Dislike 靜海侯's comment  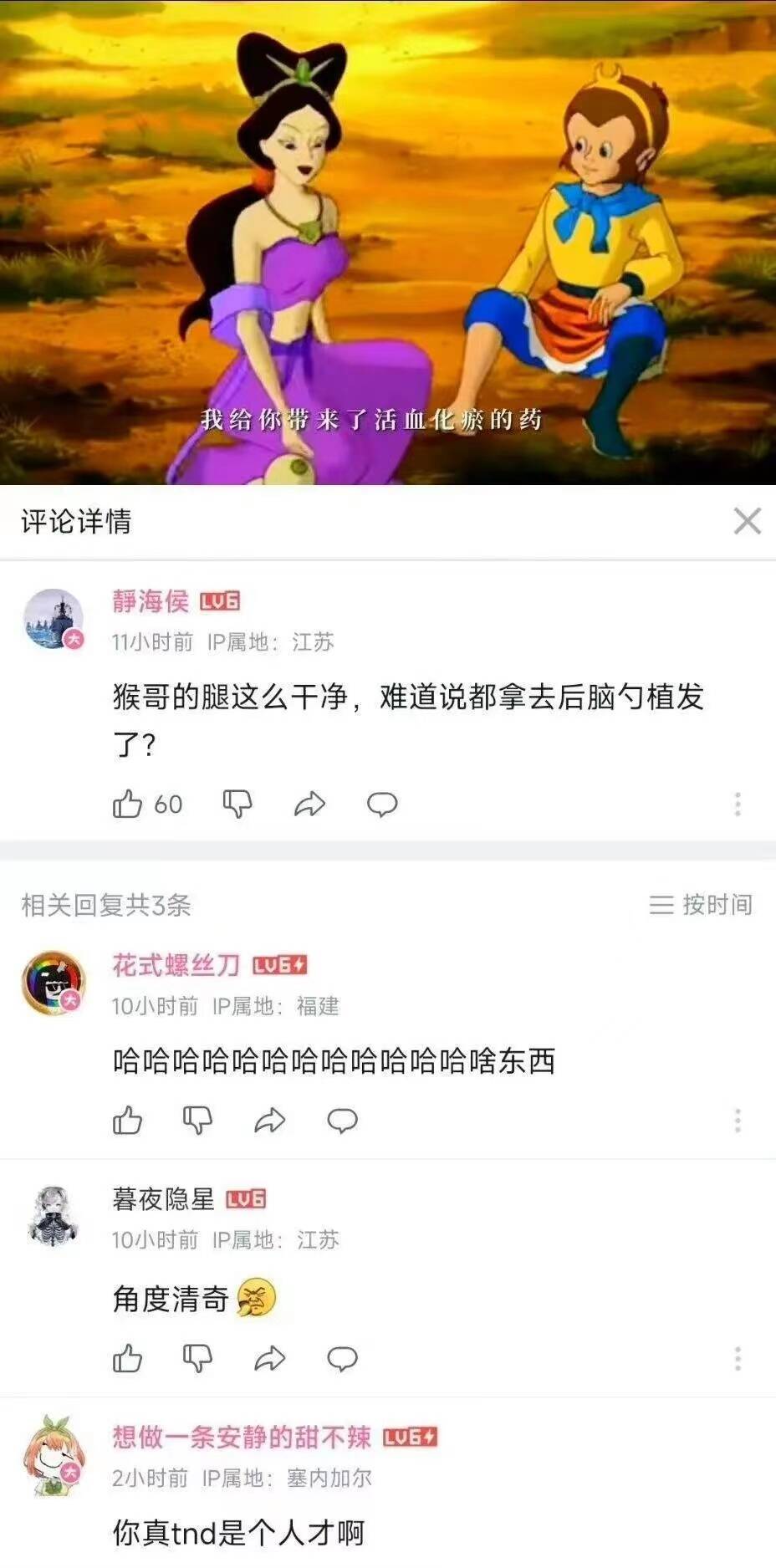[237, 804]
